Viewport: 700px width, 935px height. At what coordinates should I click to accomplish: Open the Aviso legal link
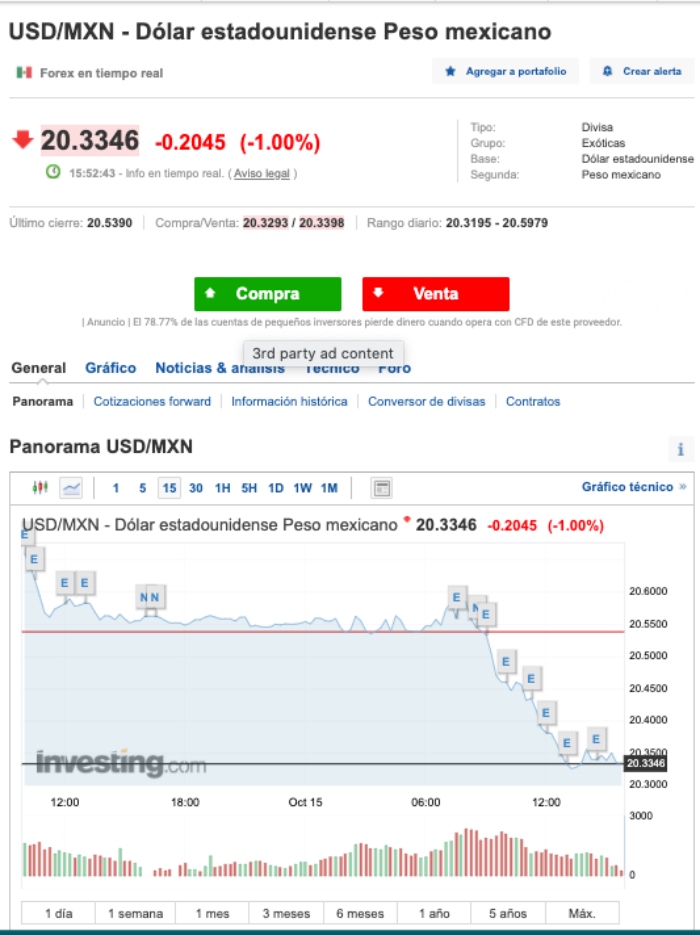point(262,173)
